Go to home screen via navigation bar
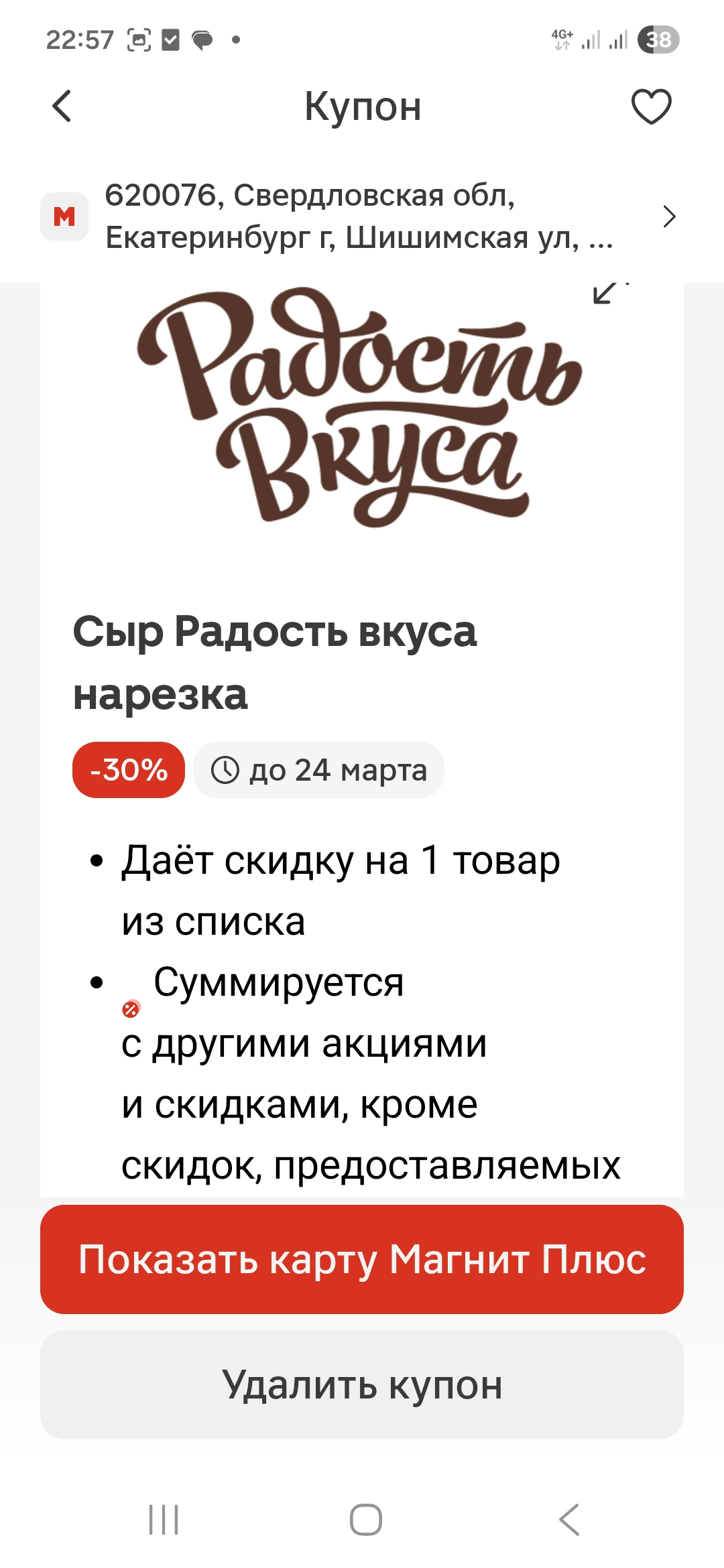724x1568 pixels. click(366, 1519)
